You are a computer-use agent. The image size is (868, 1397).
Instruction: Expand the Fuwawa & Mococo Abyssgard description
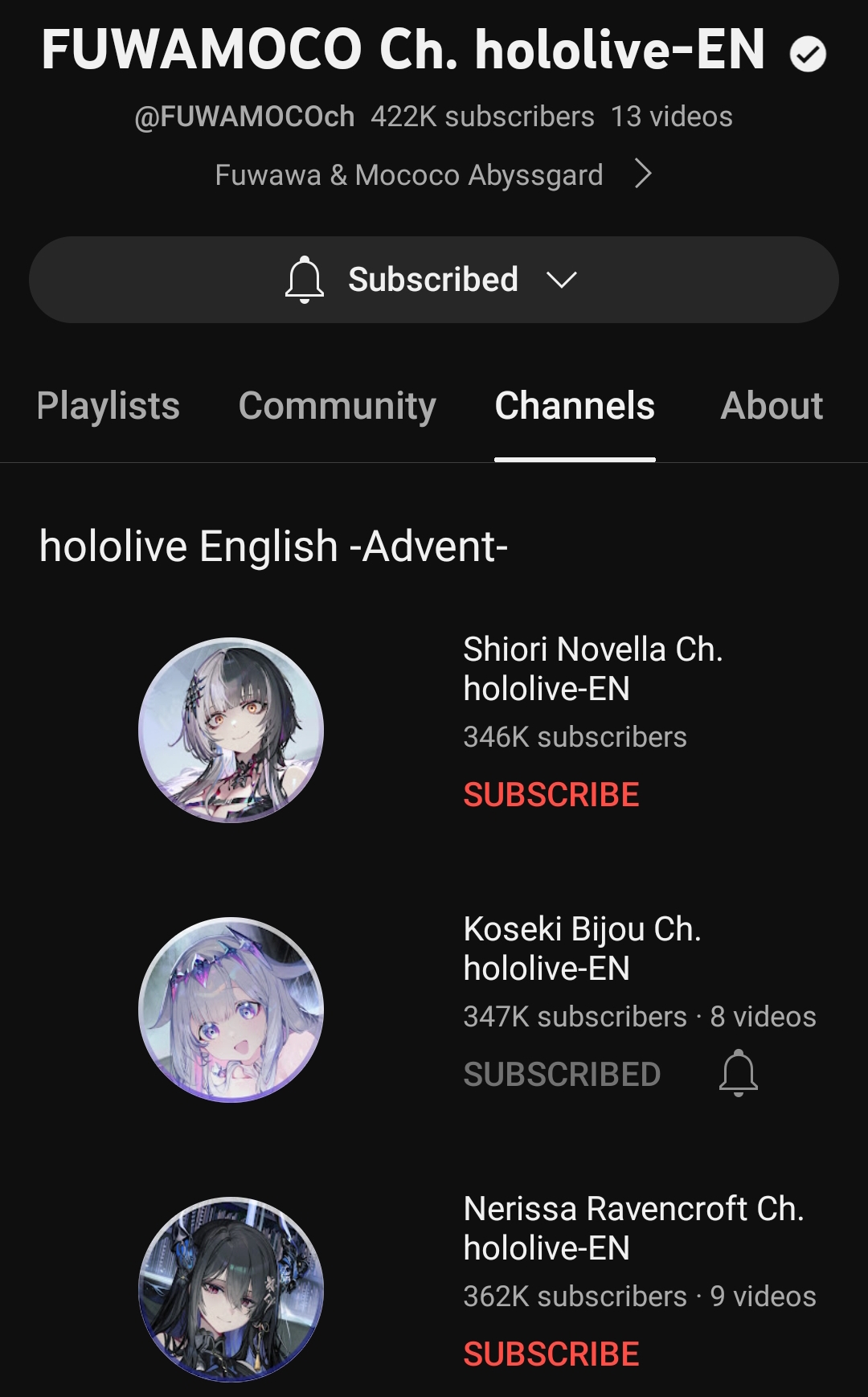[642, 174]
